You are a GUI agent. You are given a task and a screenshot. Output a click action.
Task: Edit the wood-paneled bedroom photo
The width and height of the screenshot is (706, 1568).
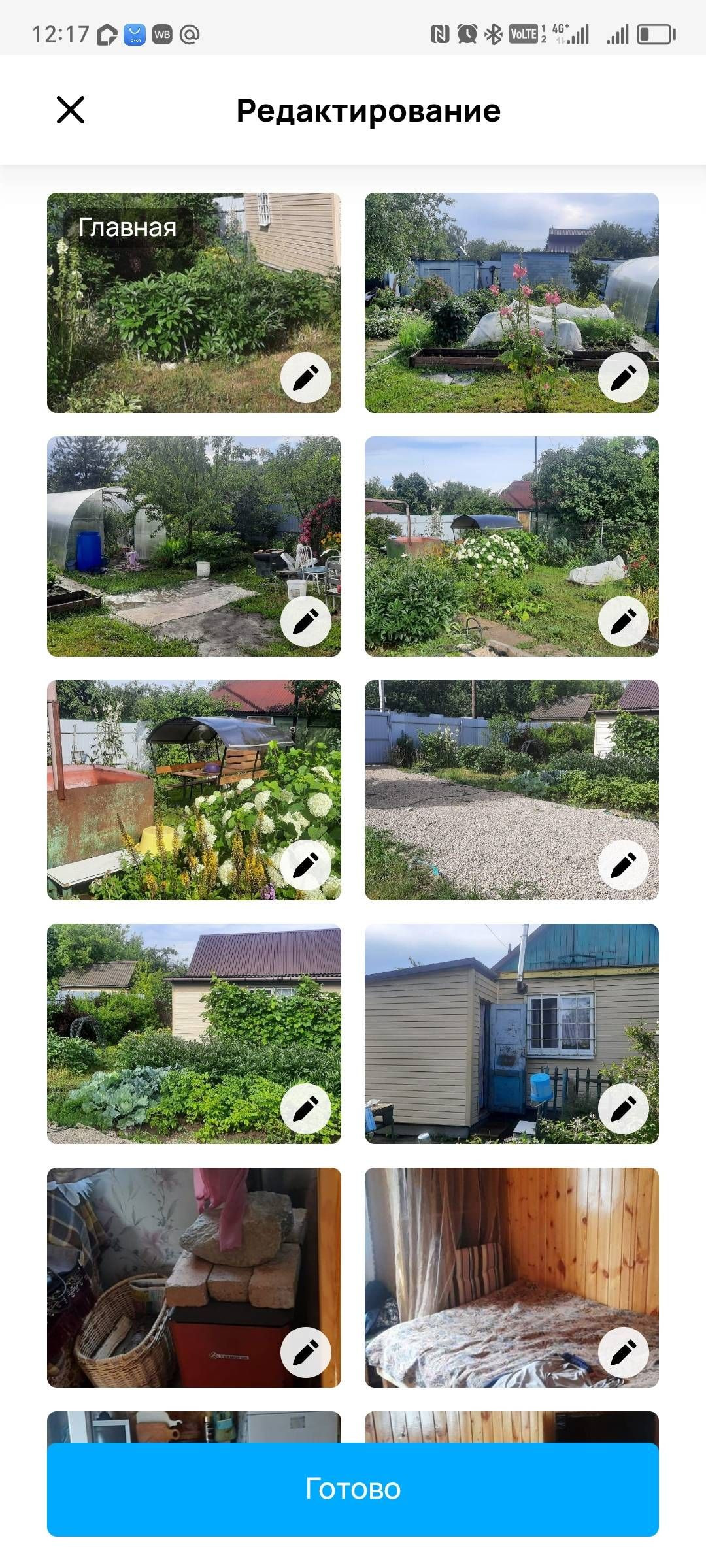623,1352
